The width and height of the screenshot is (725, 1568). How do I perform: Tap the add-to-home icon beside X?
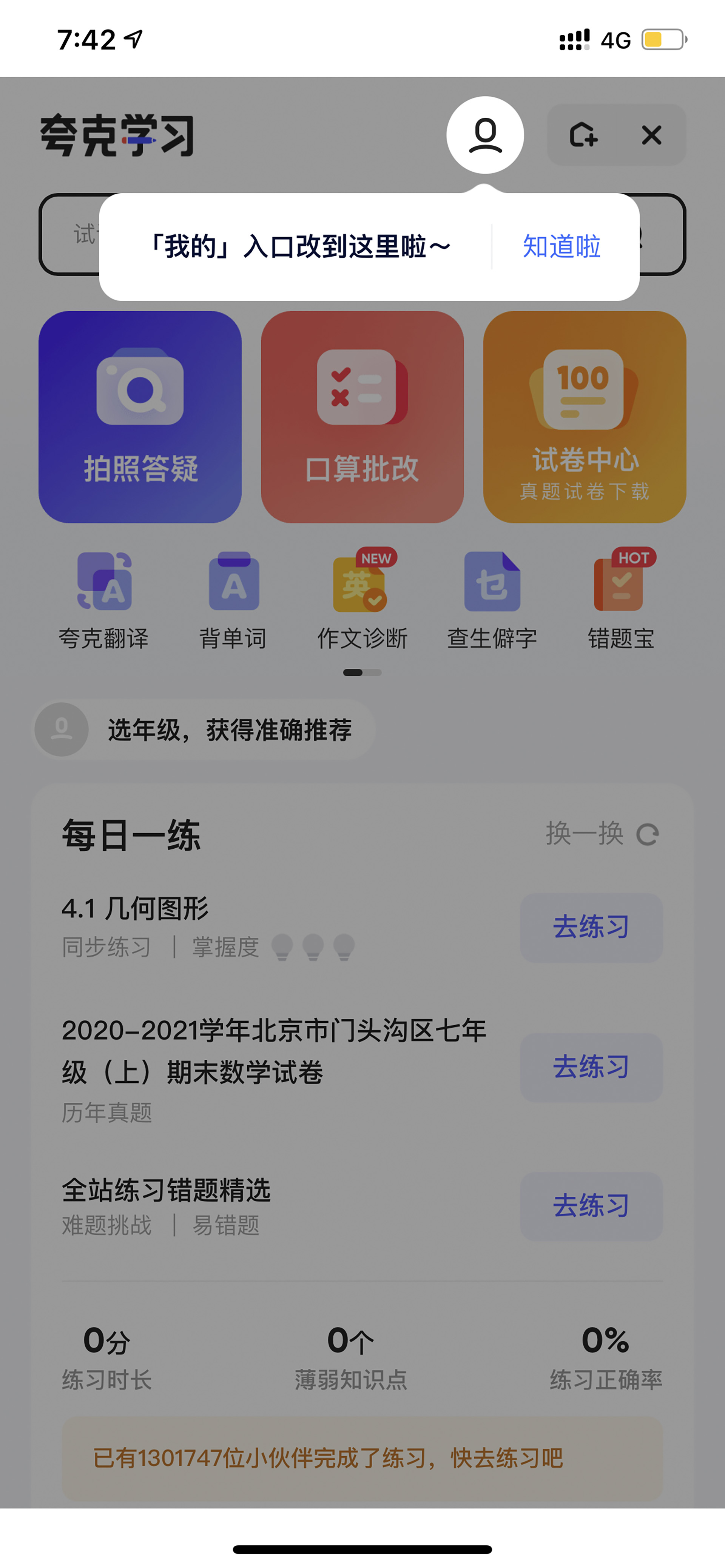click(x=583, y=135)
